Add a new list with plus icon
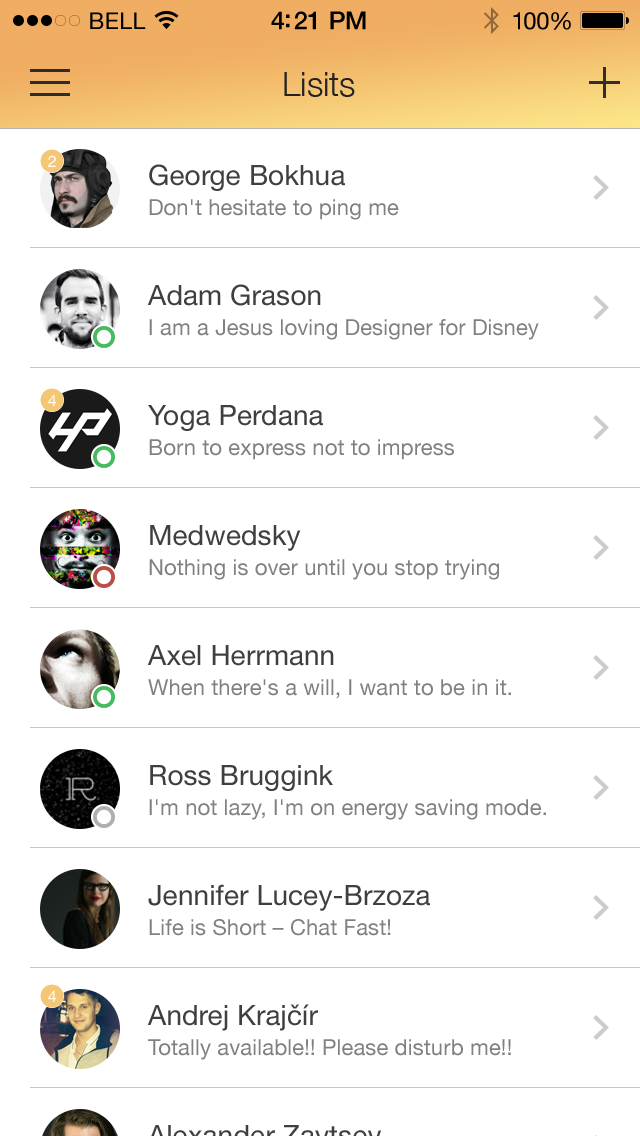 (x=604, y=83)
